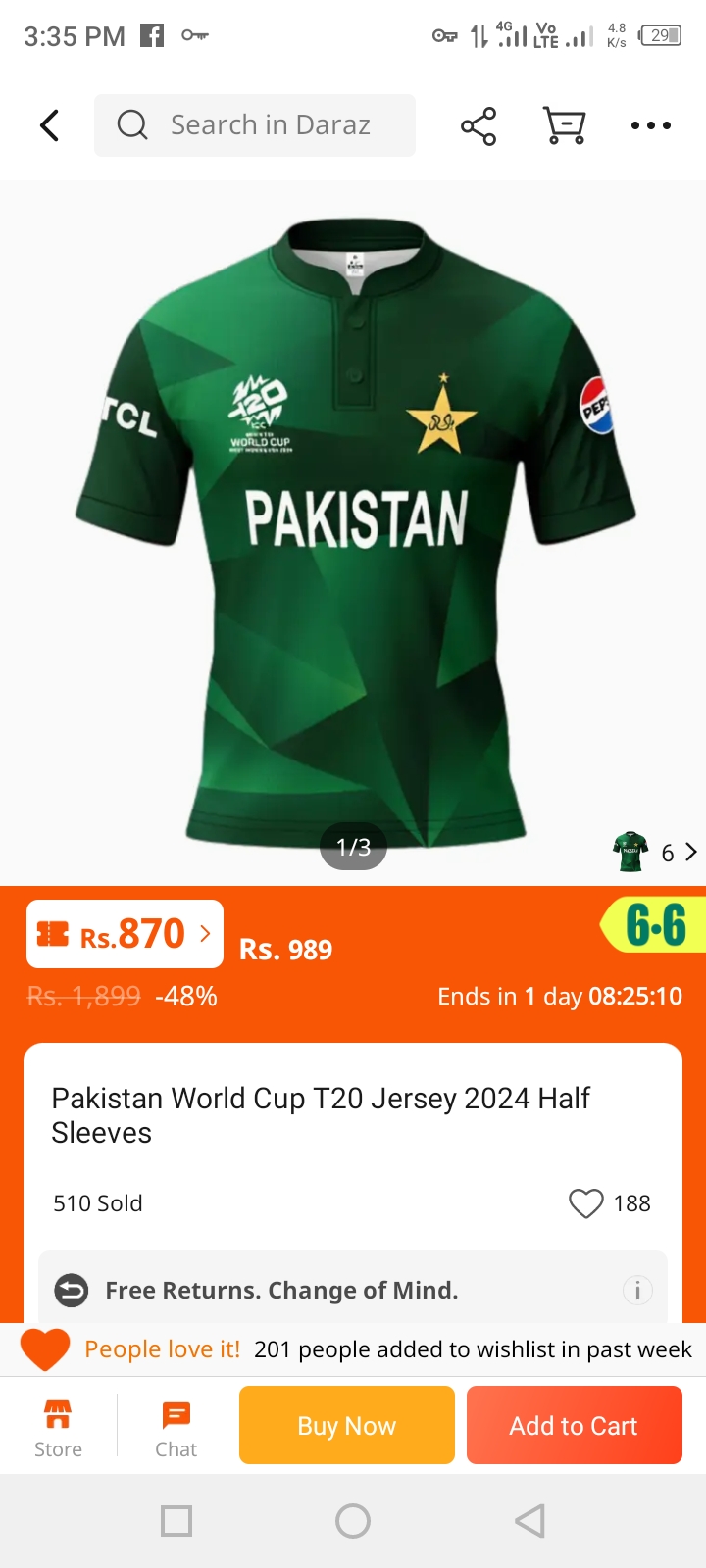
Task: Open the three-dot overflow menu
Action: (x=651, y=125)
